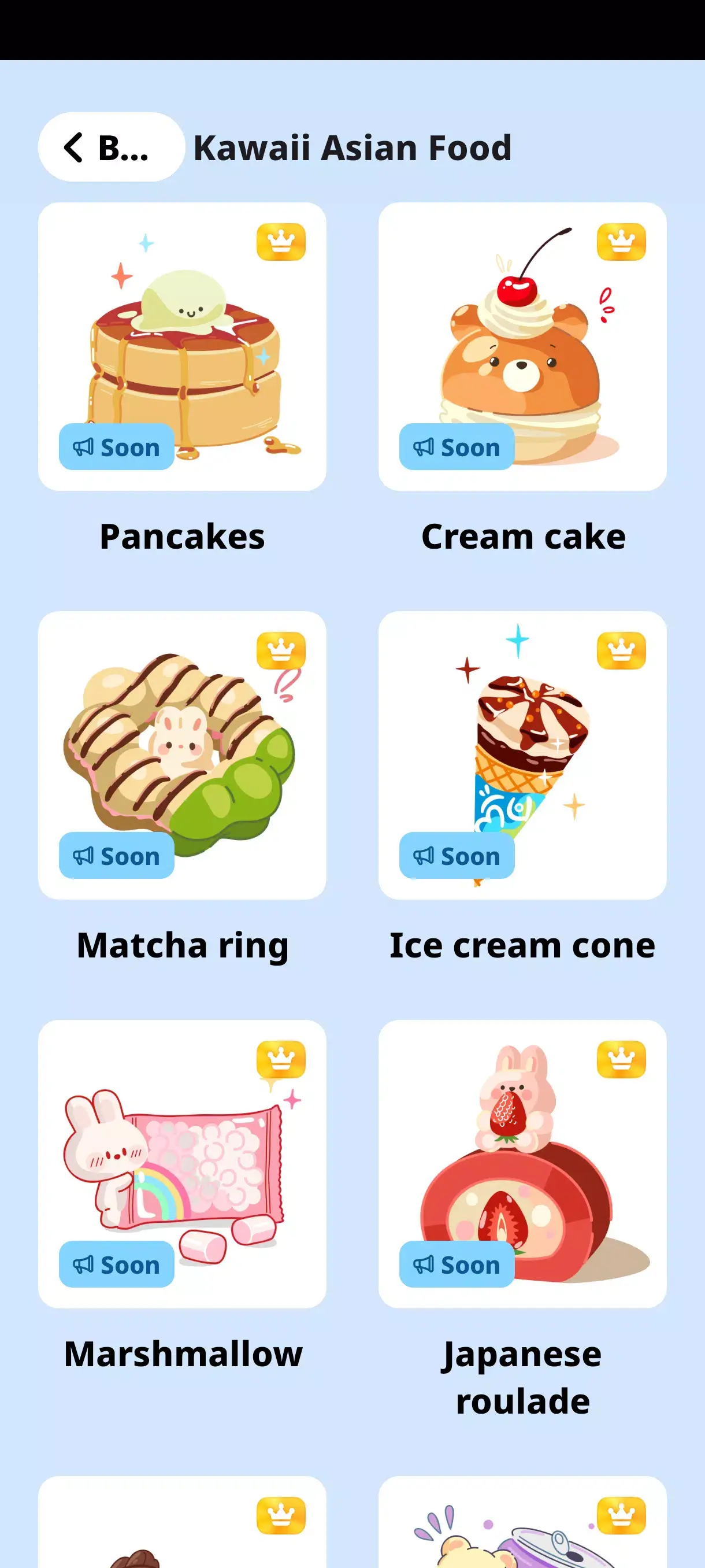This screenshot has width=705, height=1568.
Task: Tap the megaphone Soon badge on Marshmallow
Action: point(116,1265)
